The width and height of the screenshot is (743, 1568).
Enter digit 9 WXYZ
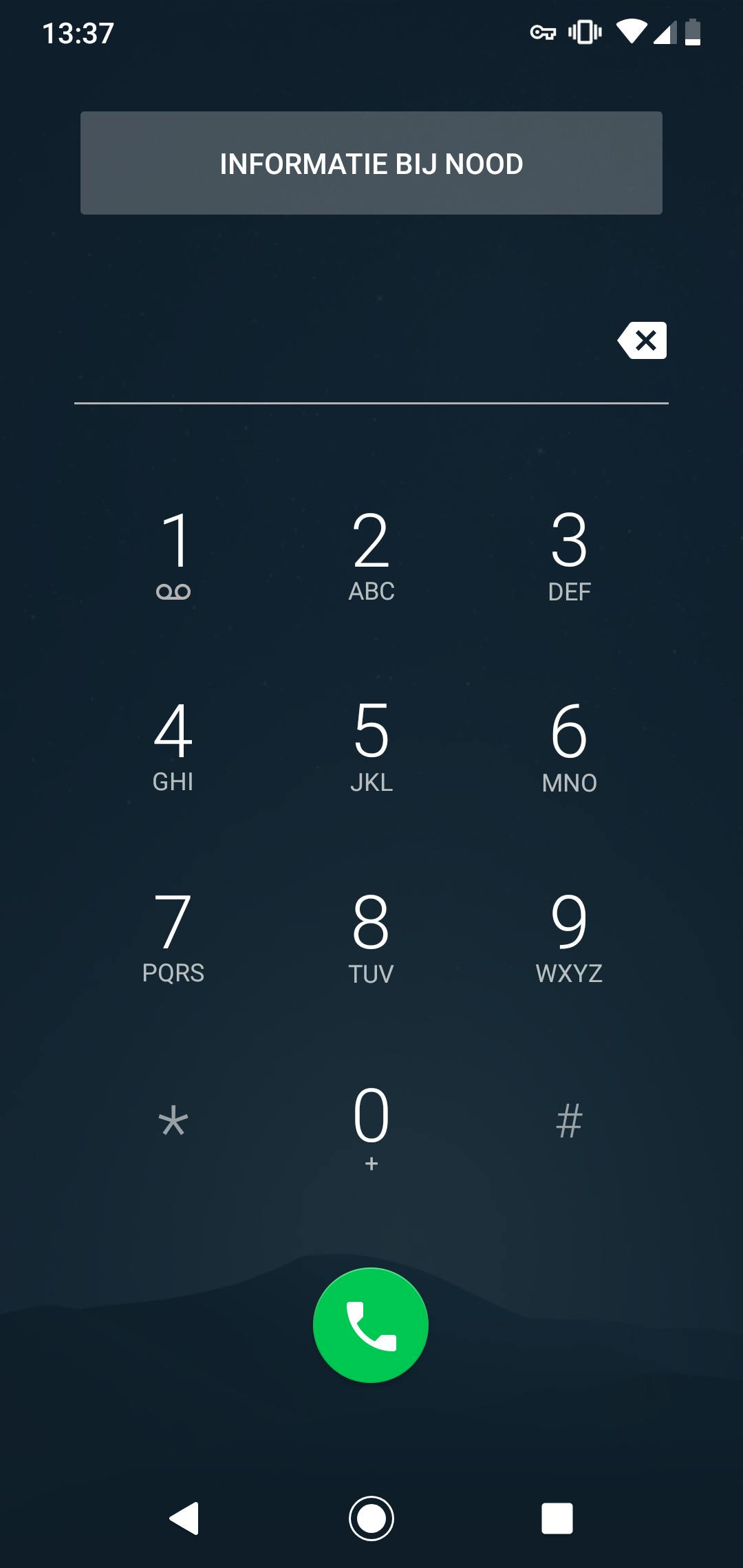[x=569, y=937]
